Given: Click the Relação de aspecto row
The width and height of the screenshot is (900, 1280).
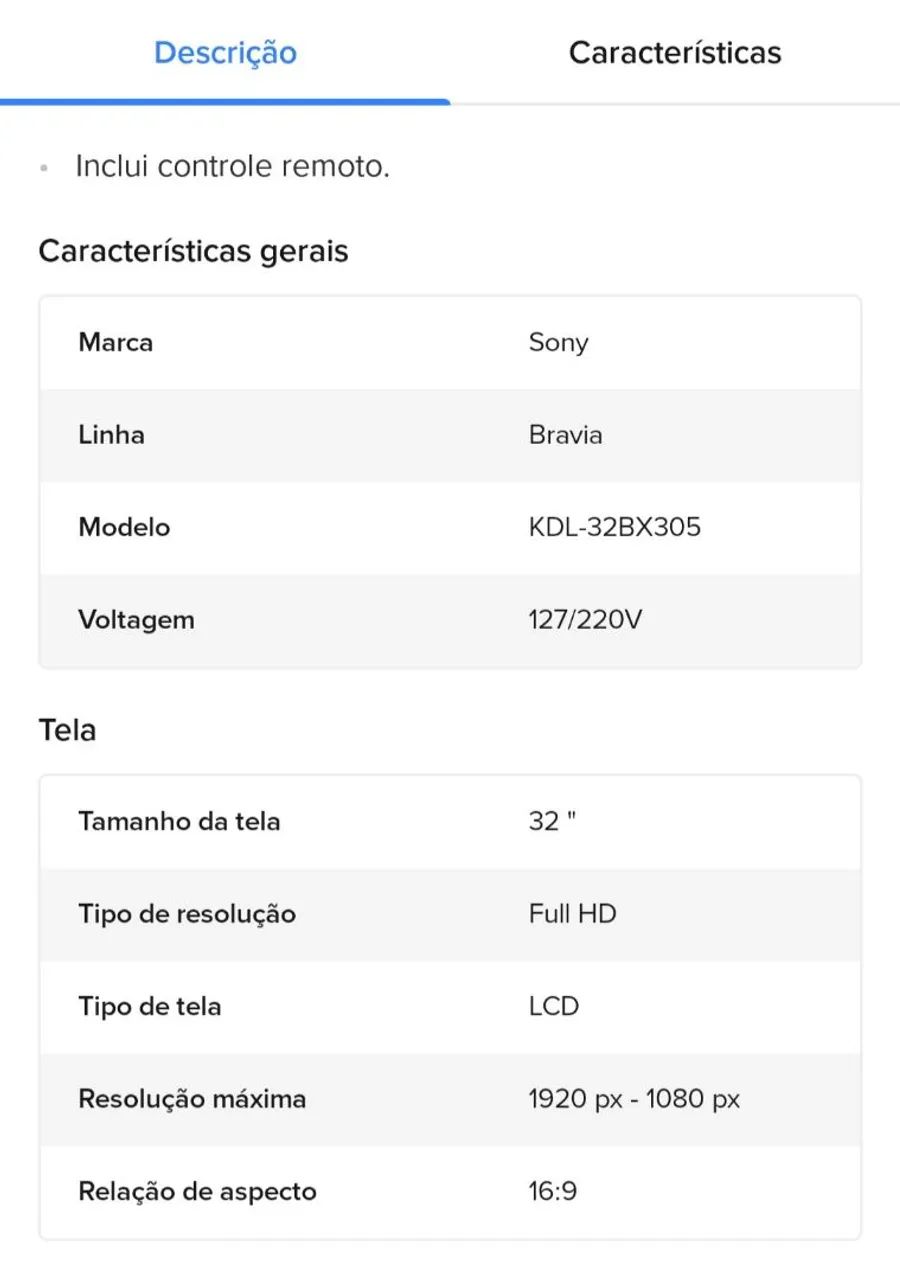Looking at the screenshot, I should tap(450, 1191).
